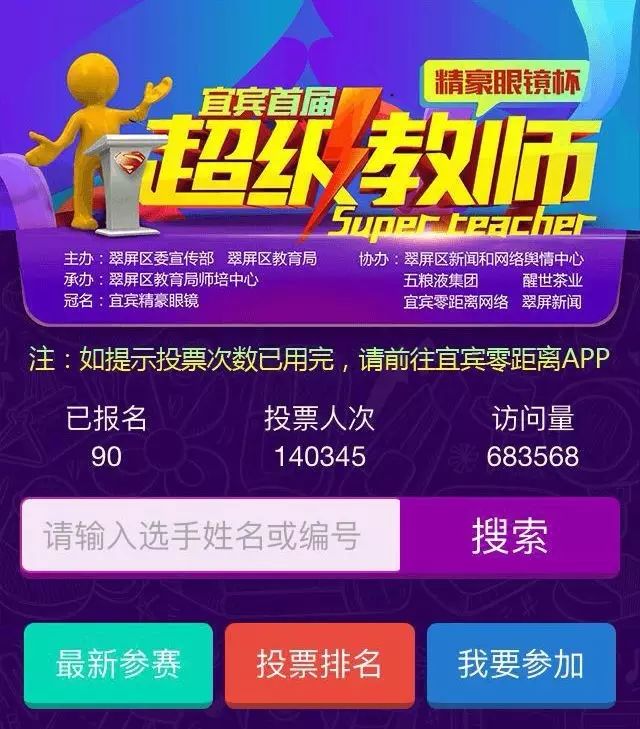Tap the contestant name or number input field

[211, 536]
